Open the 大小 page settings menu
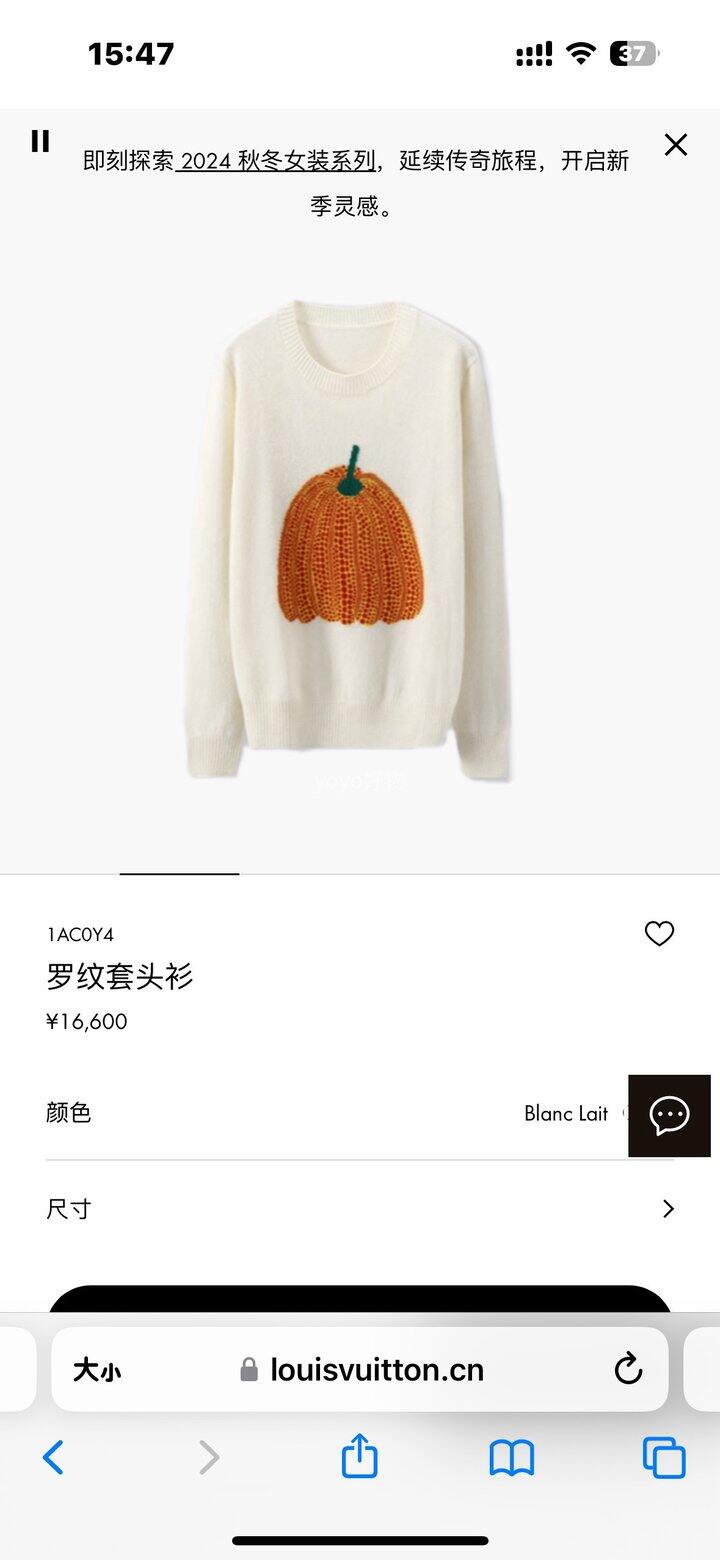720x1560 pixels. pos(97,1370)
